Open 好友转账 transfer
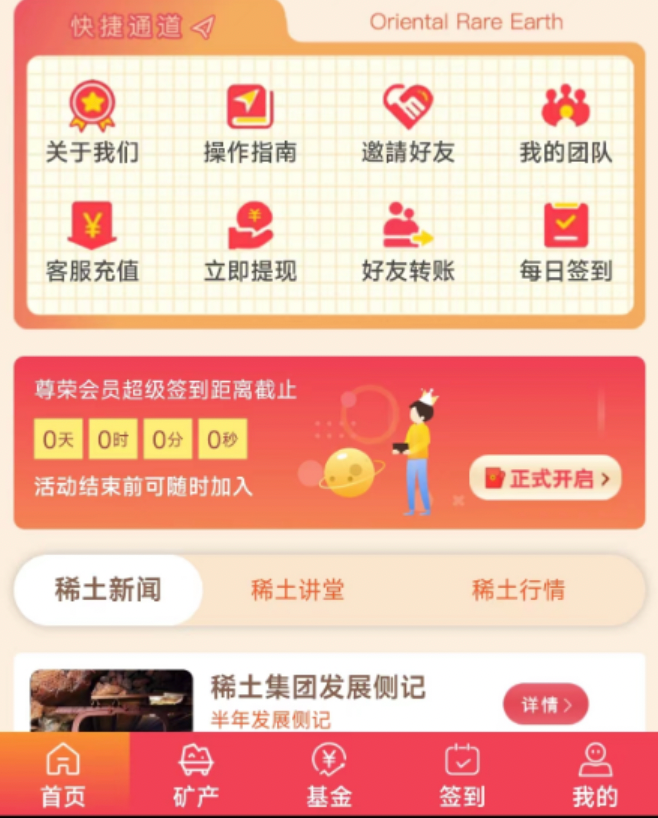The image size is (658, 818). [408, 241]
